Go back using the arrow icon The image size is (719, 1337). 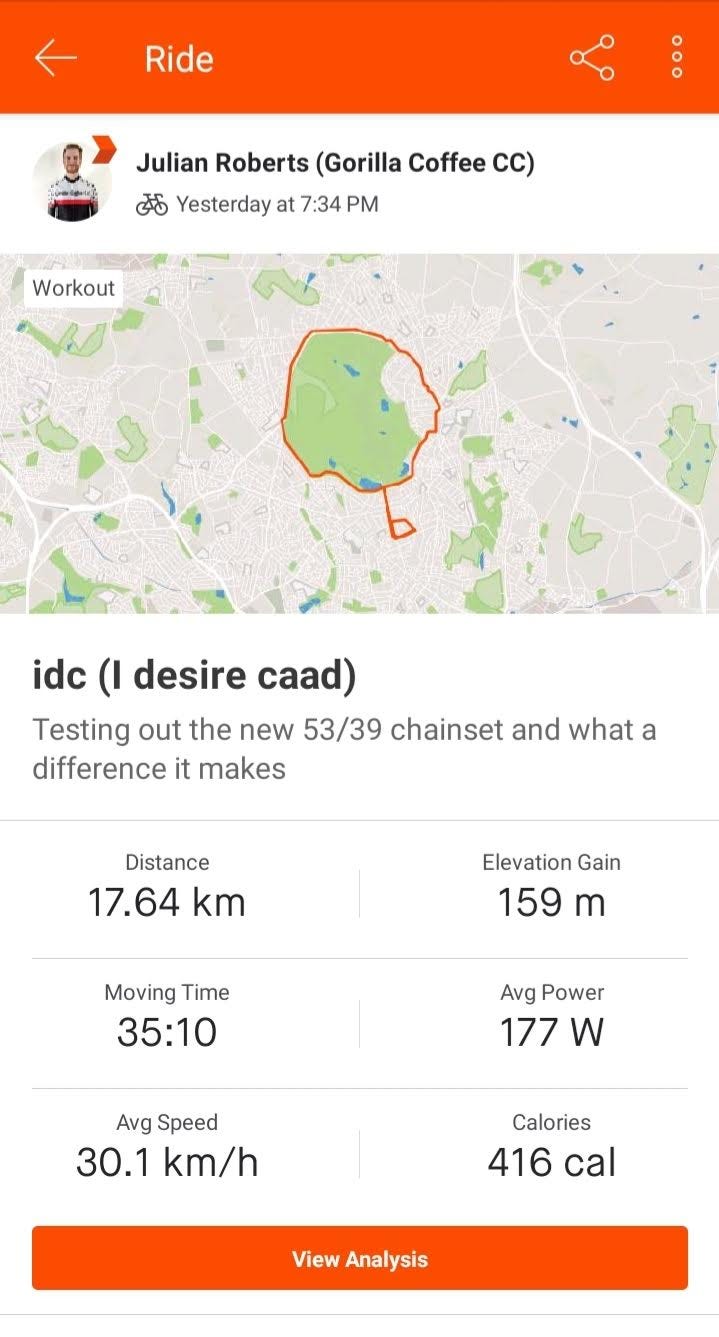[x=55, y=58]
